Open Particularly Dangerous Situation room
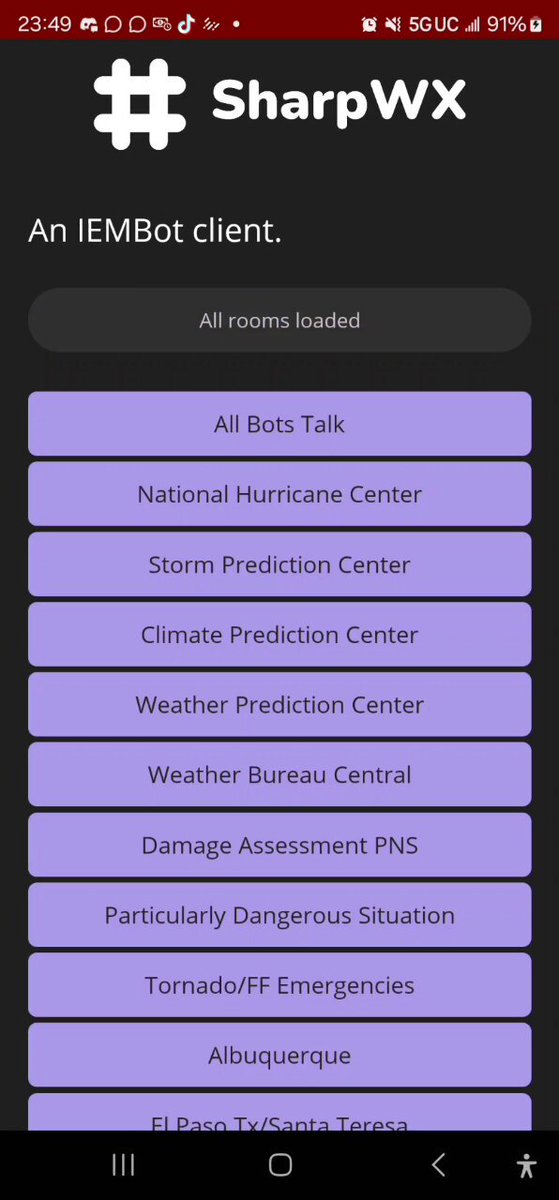 pos(279,915)
